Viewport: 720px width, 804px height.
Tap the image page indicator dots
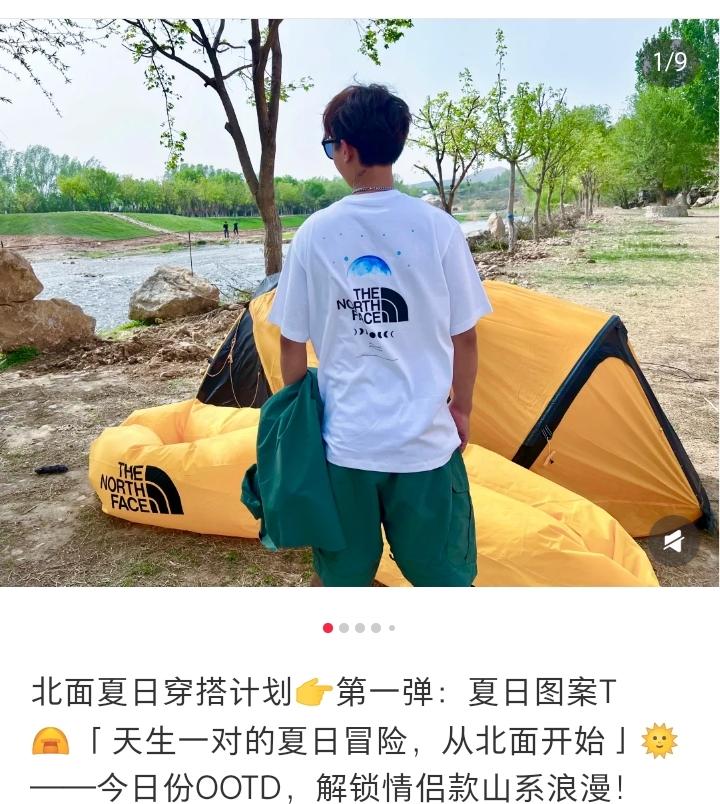pyautogui.click(x=359, y=628)
